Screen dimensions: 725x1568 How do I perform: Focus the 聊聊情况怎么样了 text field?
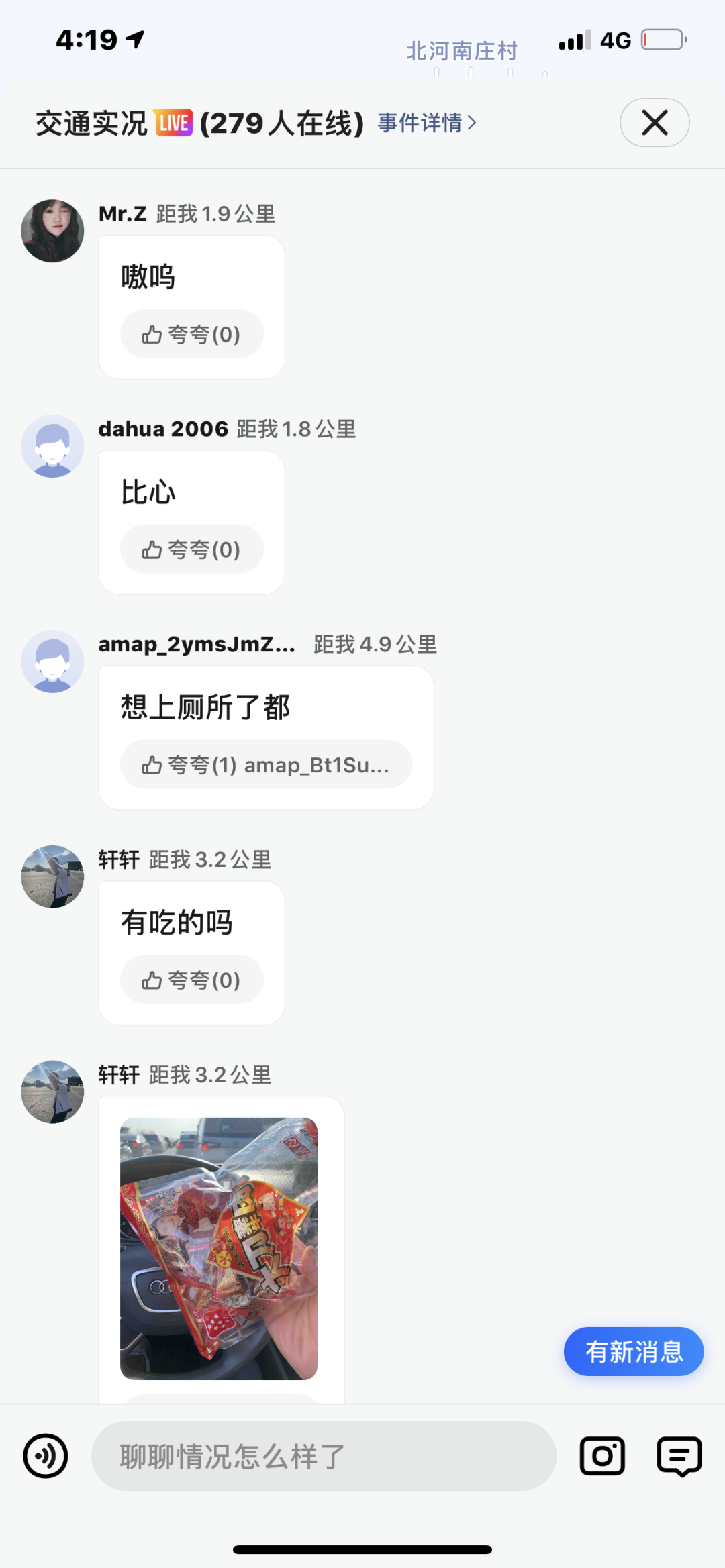pos(324,1456)
